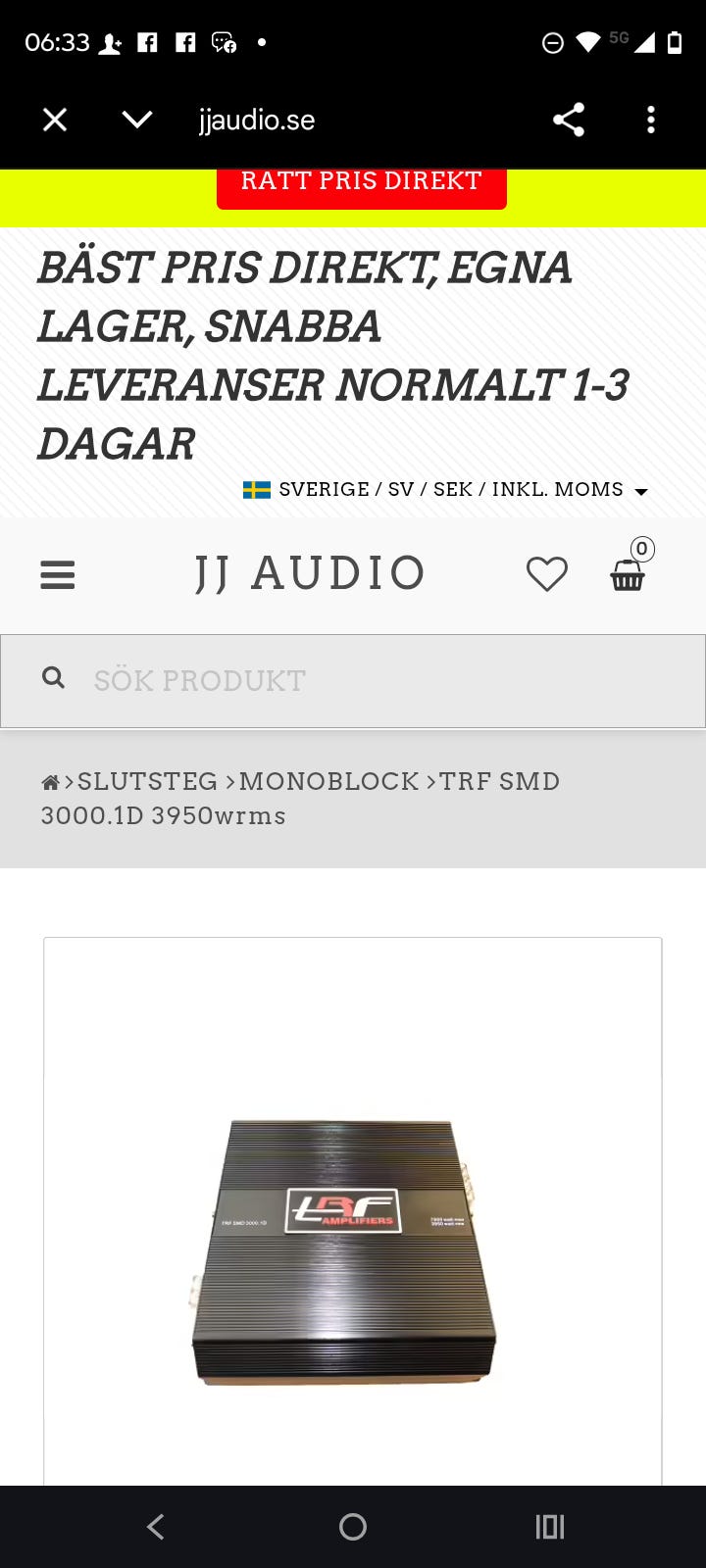Expand locale options via the dropdown caret arrow

point(642,491)
